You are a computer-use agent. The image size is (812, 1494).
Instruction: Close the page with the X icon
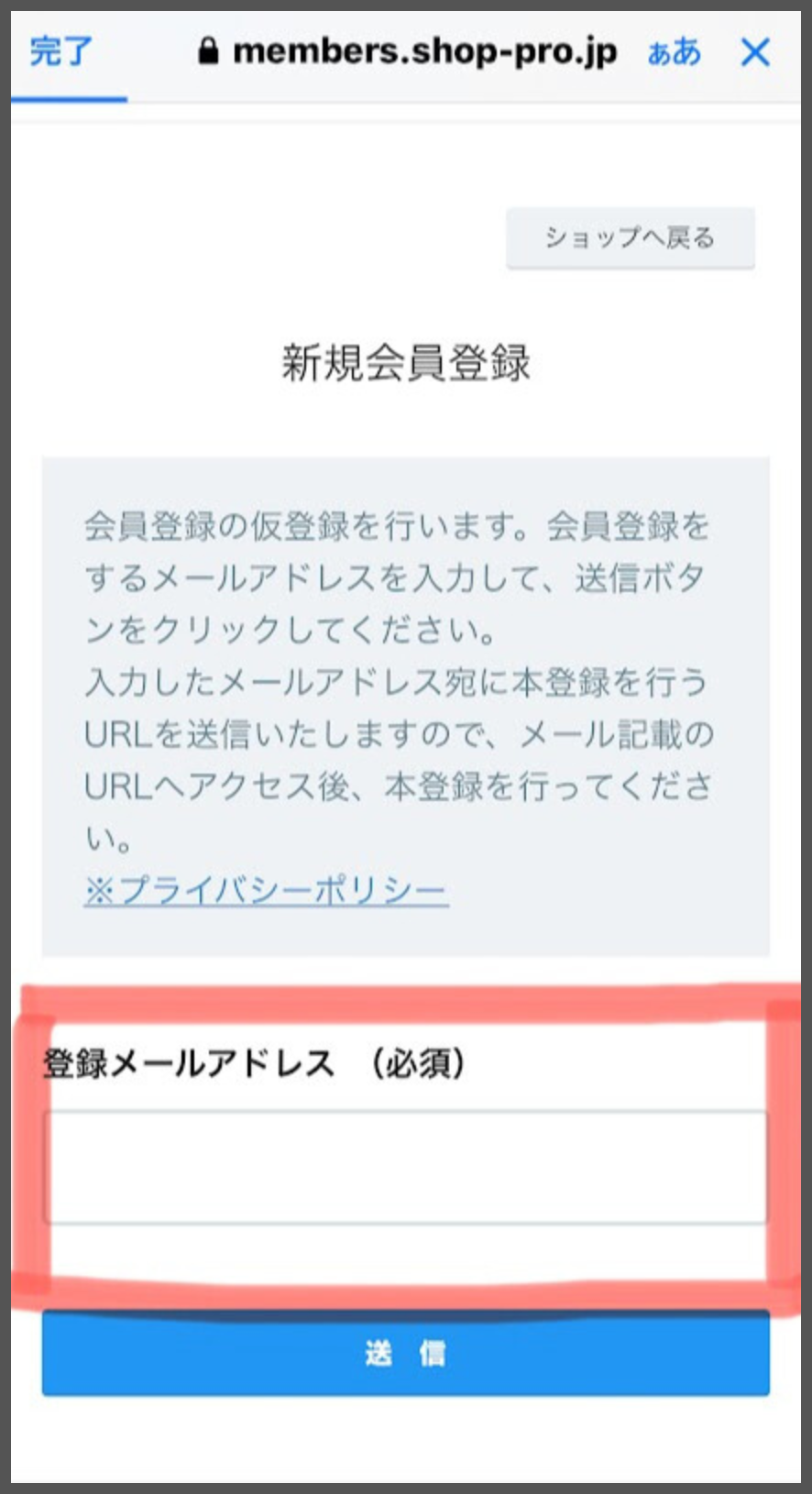tap(755, 52)
